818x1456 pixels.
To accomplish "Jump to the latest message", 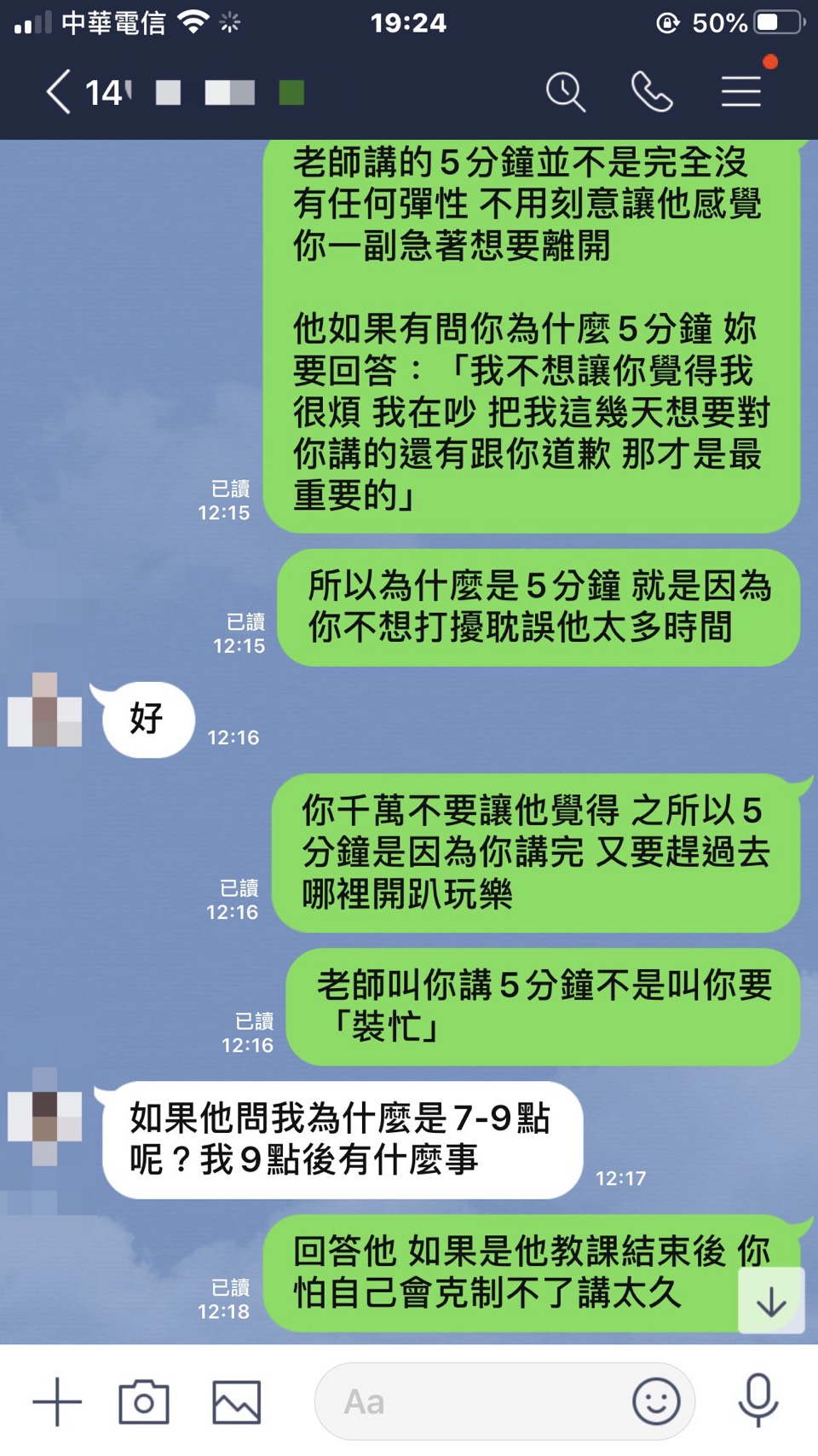I will click(771, 1301).
